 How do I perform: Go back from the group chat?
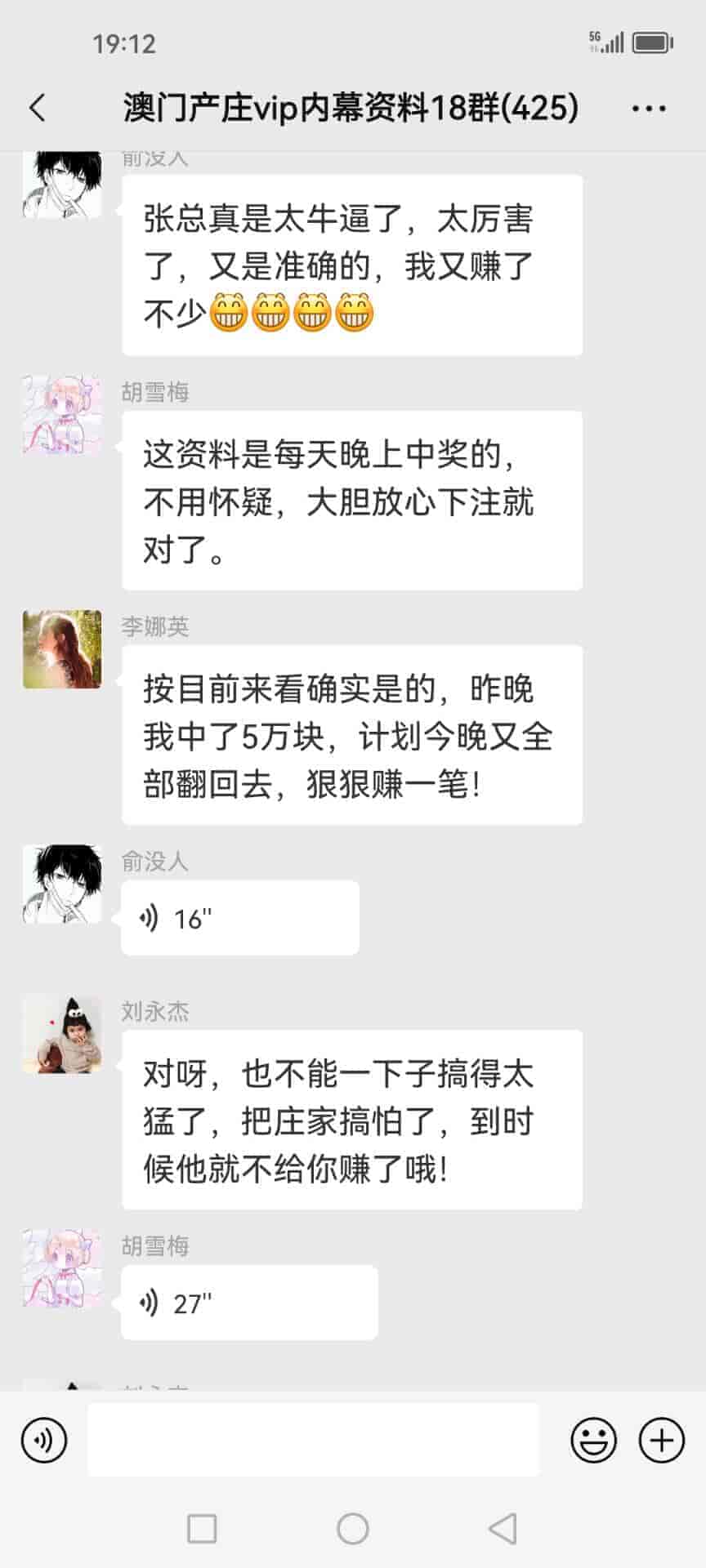click(x=38, y=108)
